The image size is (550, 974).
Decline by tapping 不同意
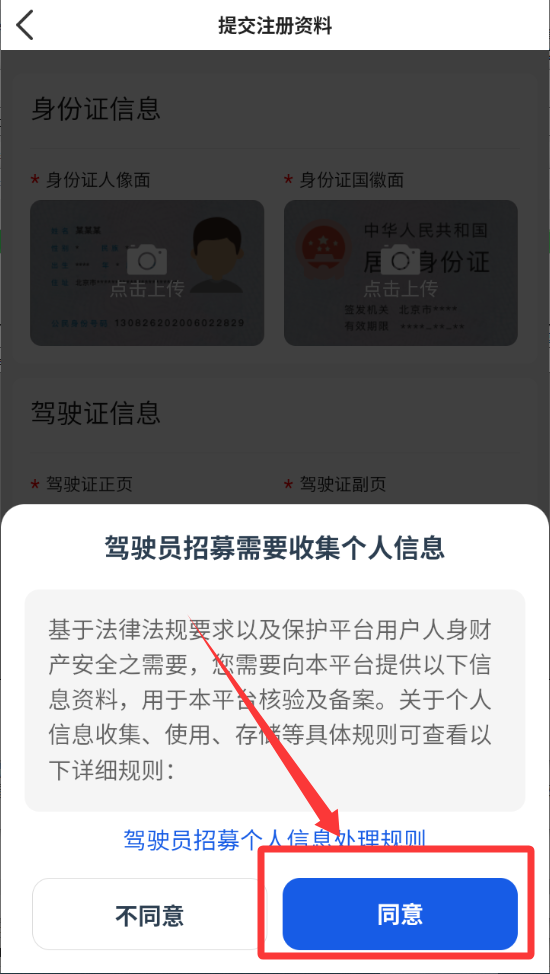tap(150, 914)
